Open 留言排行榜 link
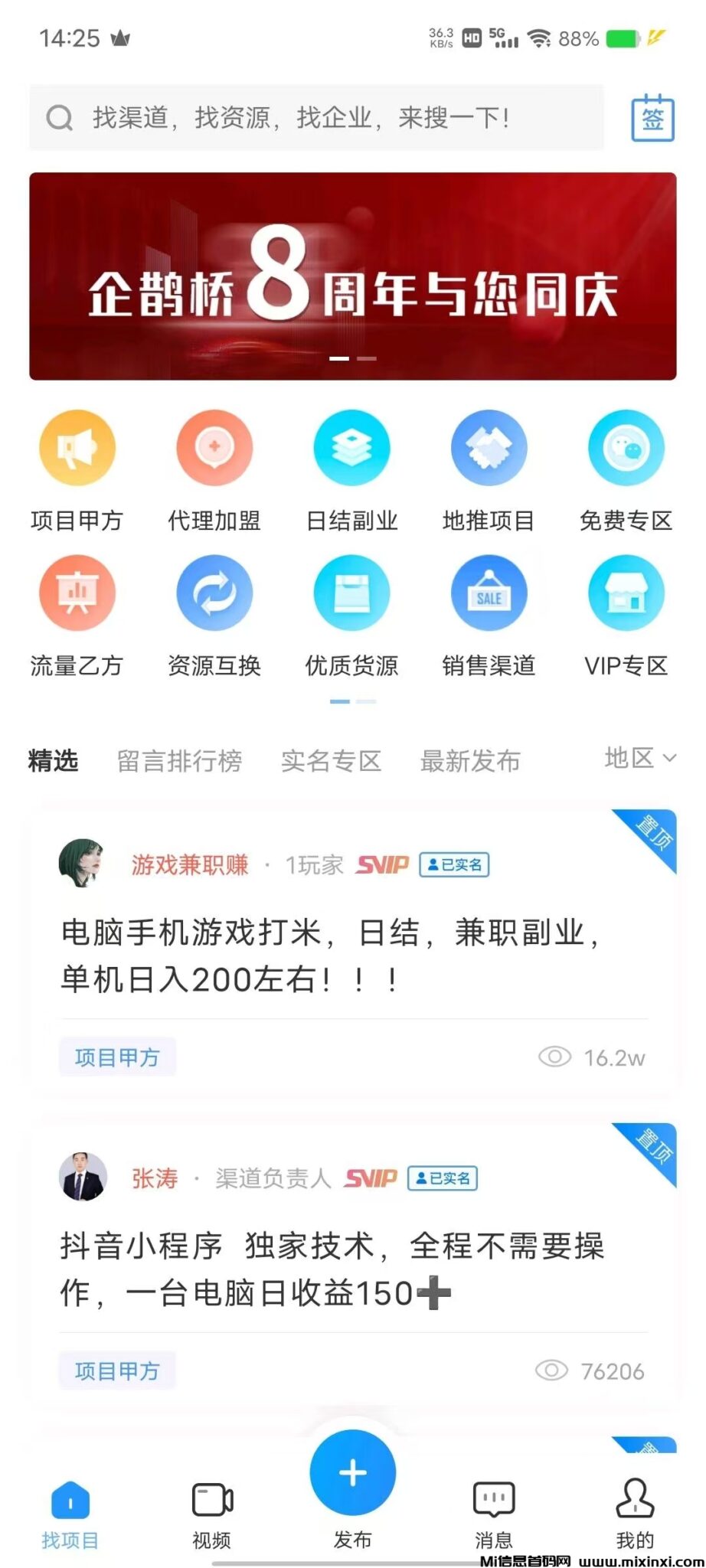The width and height of the screenshot is (706, 1568). [x=179, y=760]
